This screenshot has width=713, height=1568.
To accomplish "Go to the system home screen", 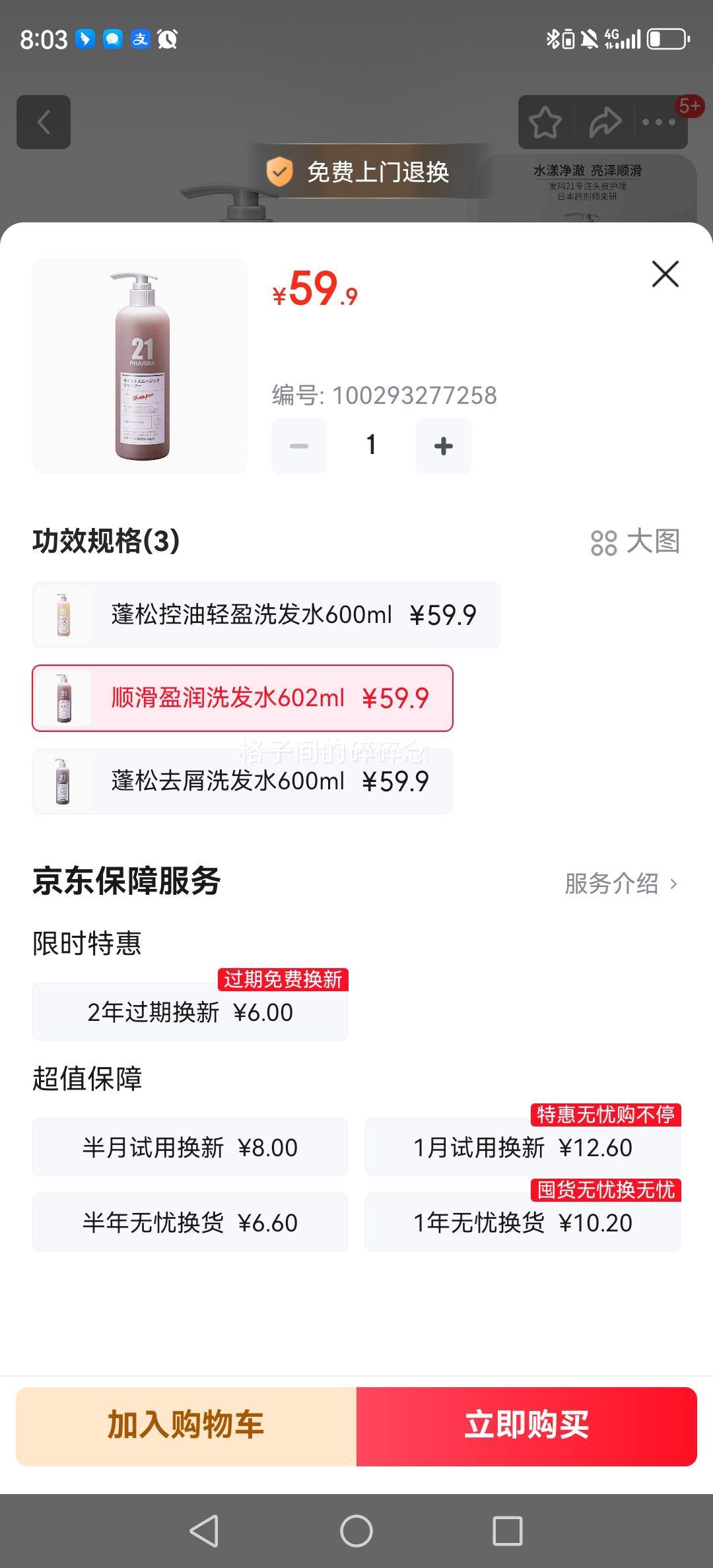I will 356,1530.
